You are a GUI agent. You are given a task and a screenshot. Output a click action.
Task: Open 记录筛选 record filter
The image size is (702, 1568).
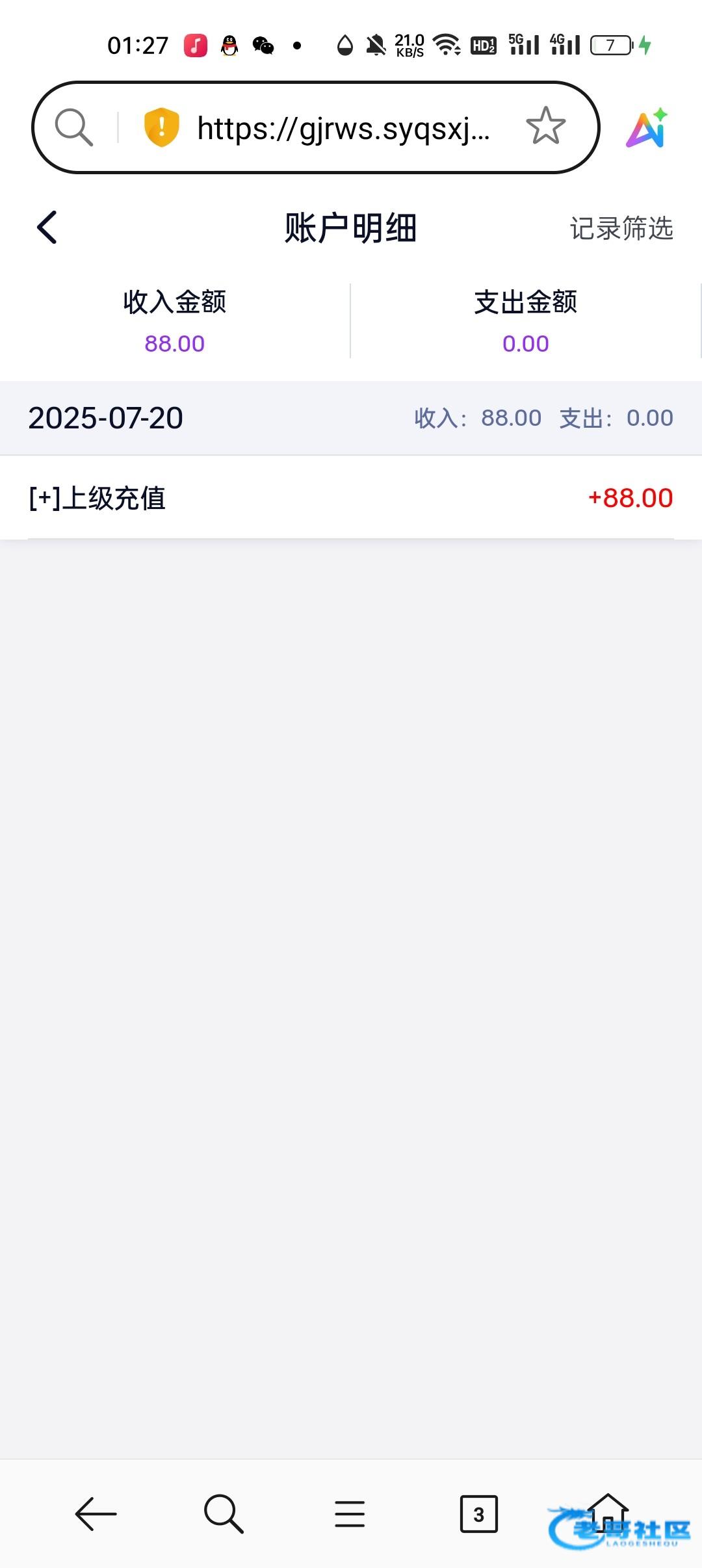[x=621, y=228]
